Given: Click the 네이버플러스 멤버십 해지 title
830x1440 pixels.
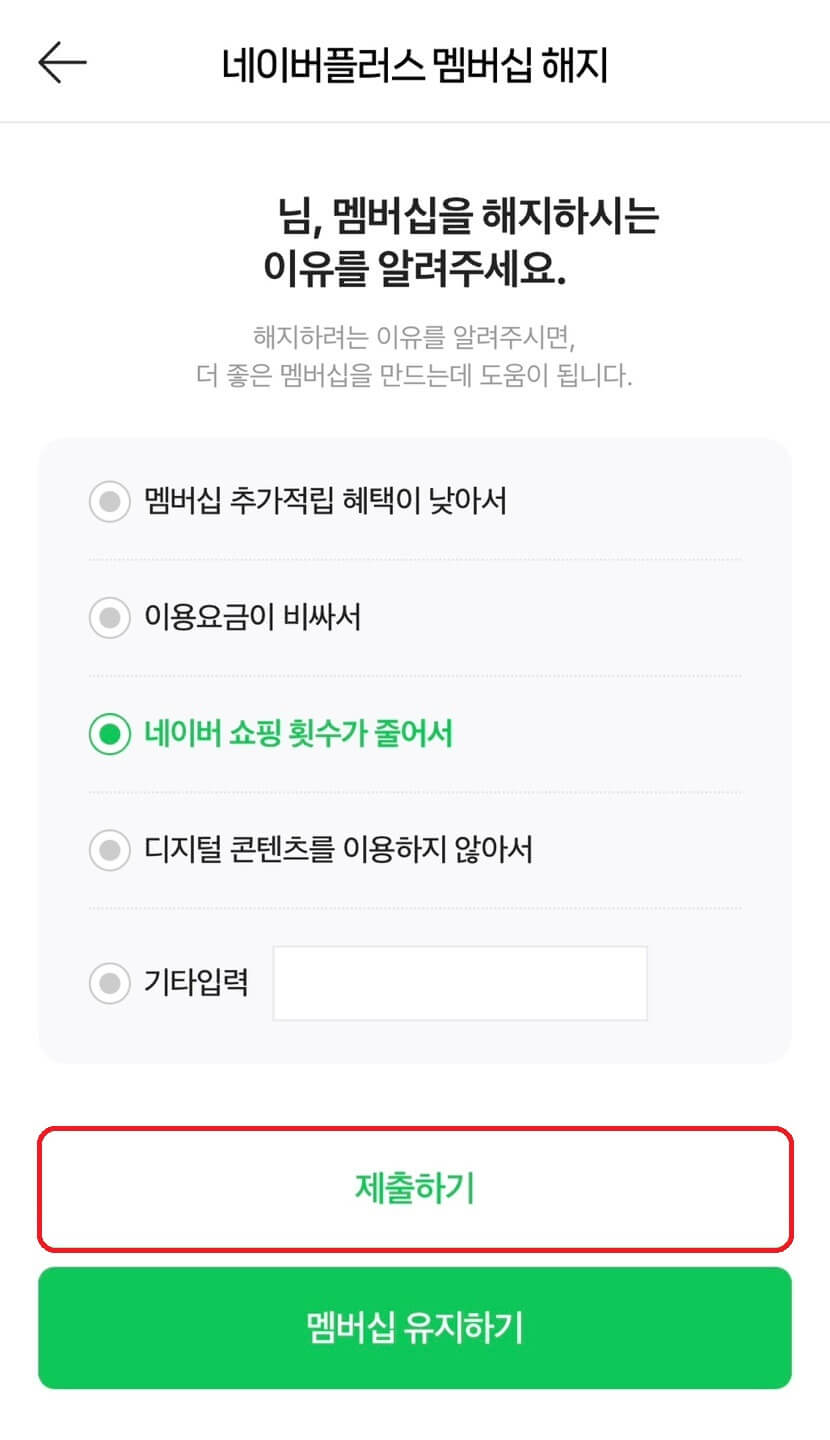Looking at the screenshot, I should point(415,60).
